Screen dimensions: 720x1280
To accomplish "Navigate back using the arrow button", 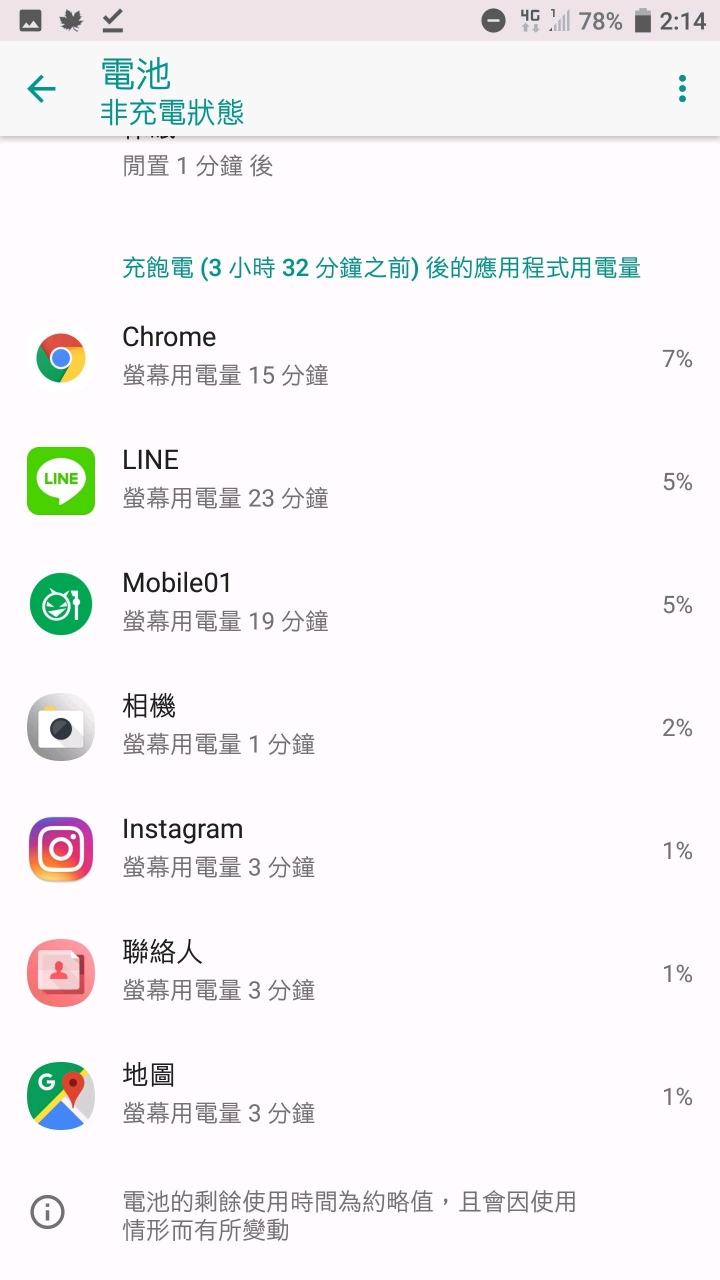I will coord(41,88).
